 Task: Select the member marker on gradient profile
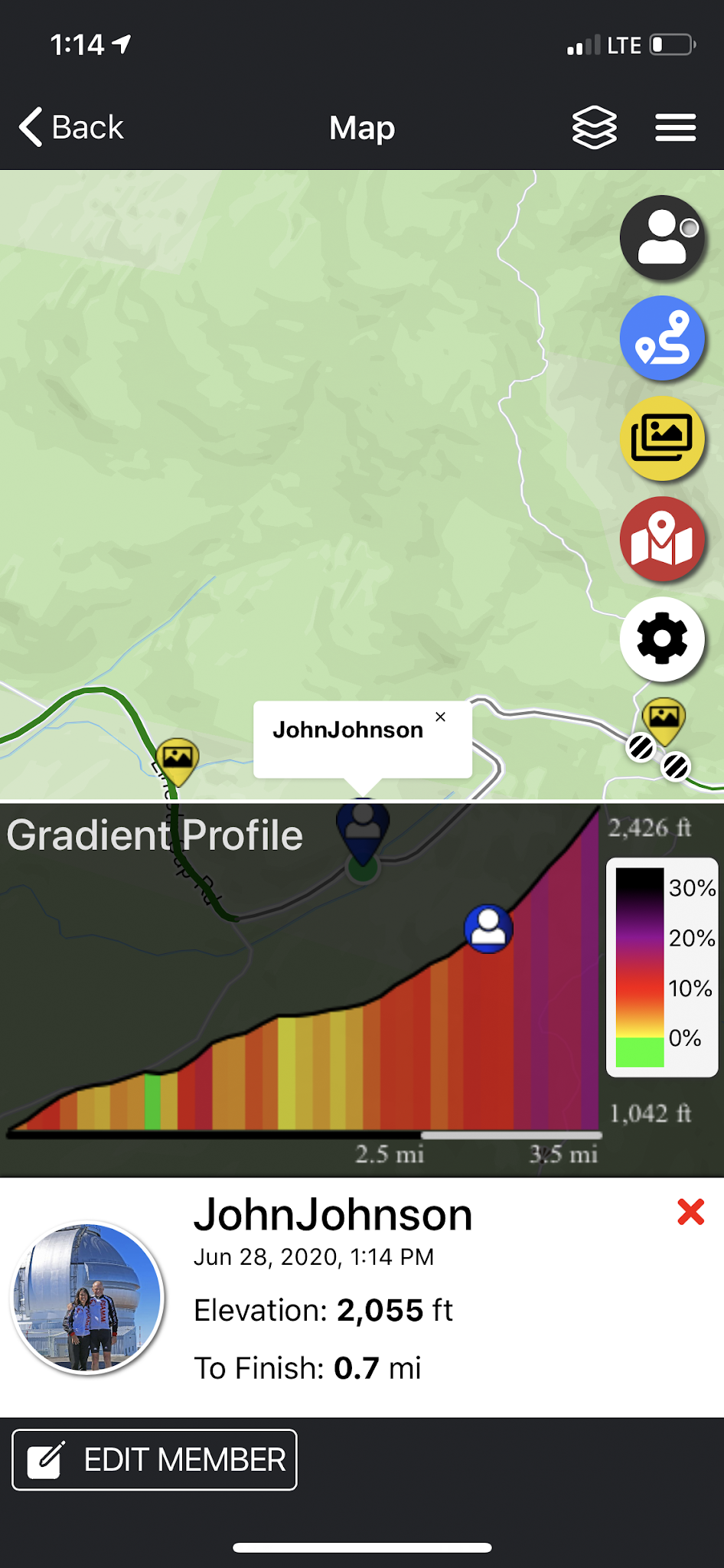[x=488, y=929]
